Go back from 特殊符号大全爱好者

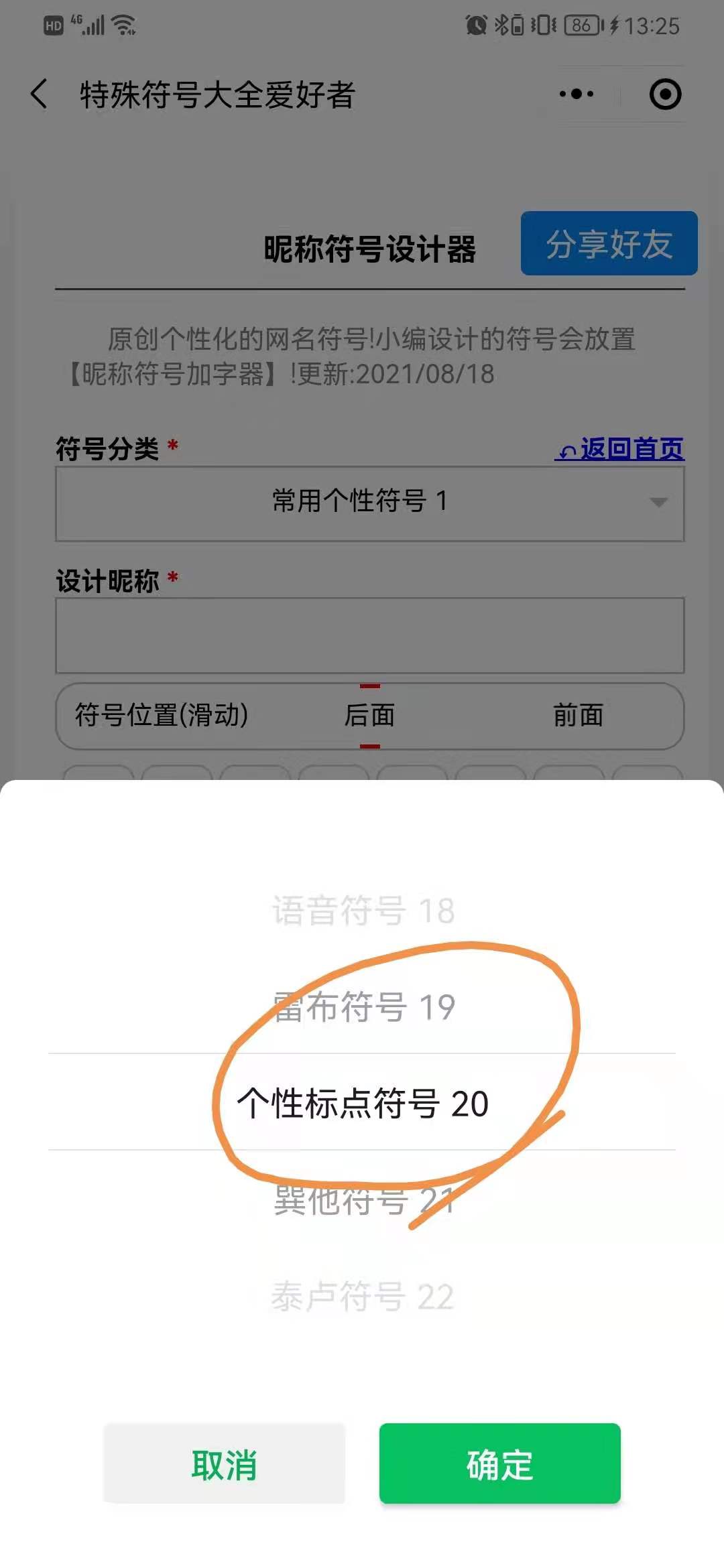[x=39, y=94]
